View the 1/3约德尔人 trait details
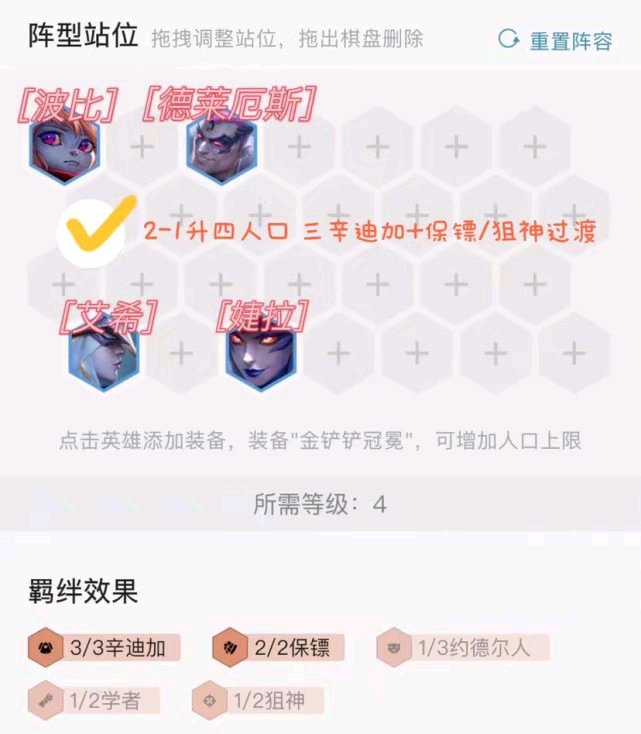Image resolution: width=641 pixels, height=734 pixels. [x=464, y=647]
